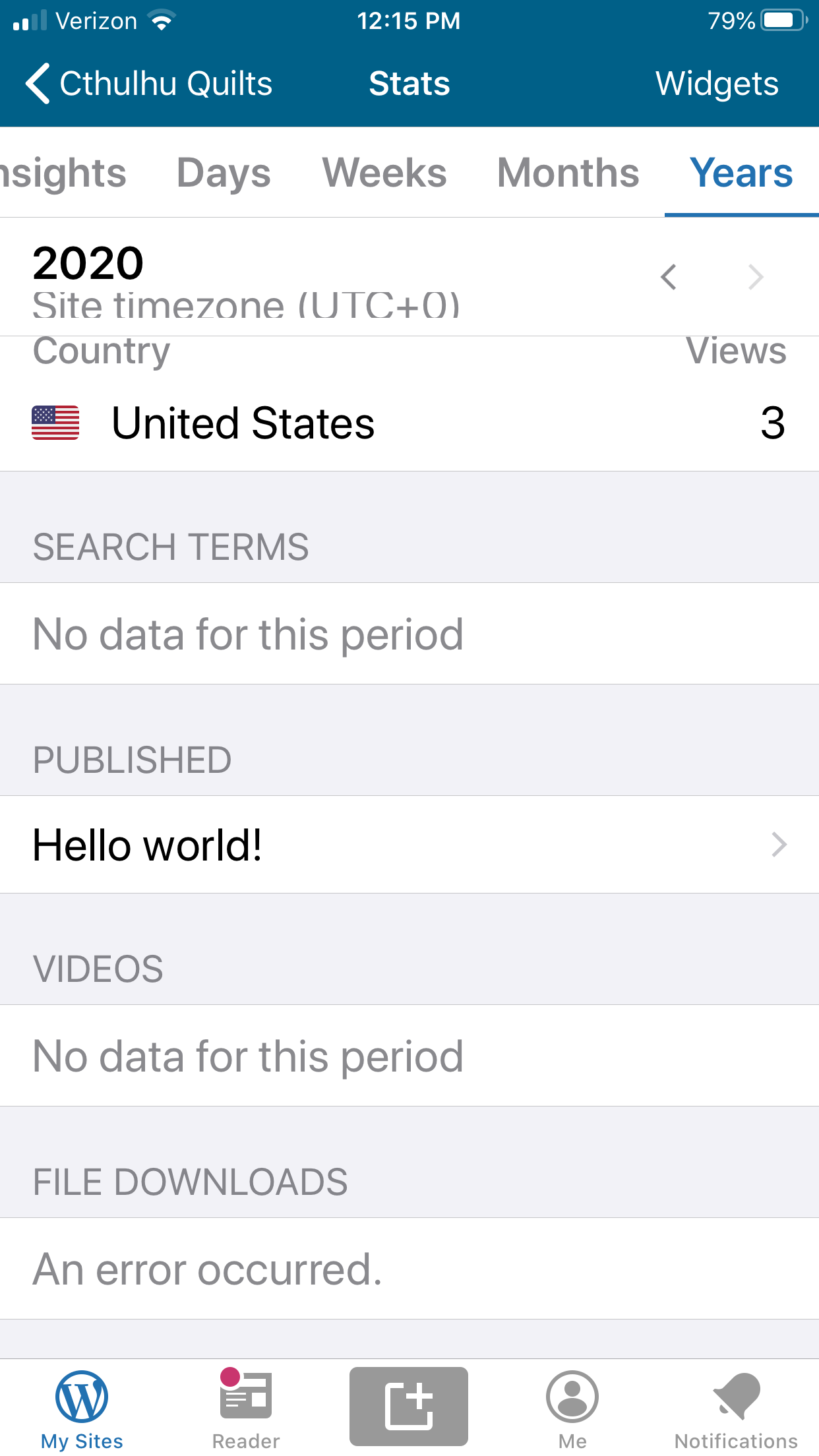Show stats by Months
The width and height of the screenshot is (819, 1456).
point(568,173)
